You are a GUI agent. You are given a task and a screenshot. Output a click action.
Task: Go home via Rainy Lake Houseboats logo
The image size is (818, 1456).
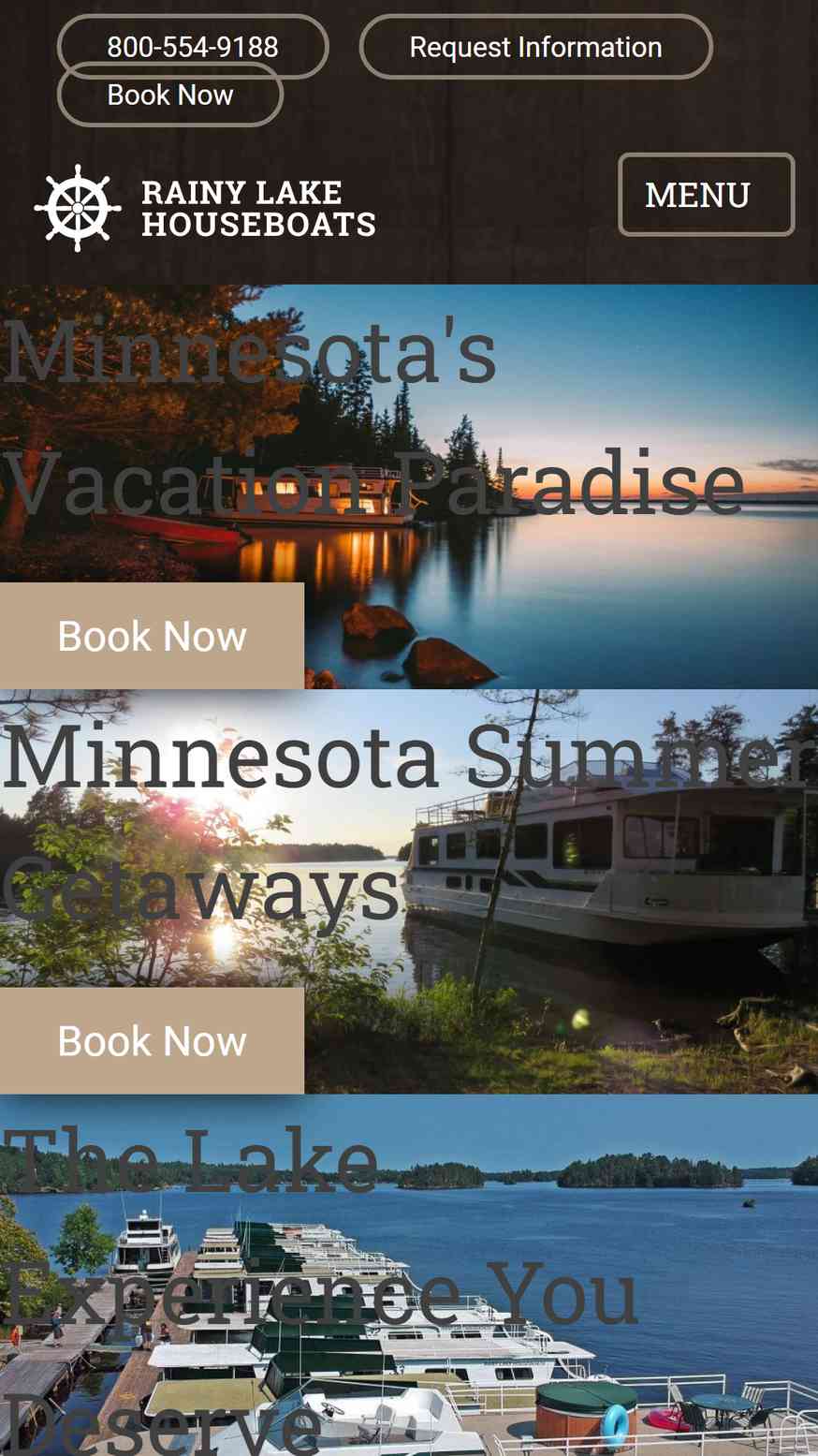click(x=206, y=208)
